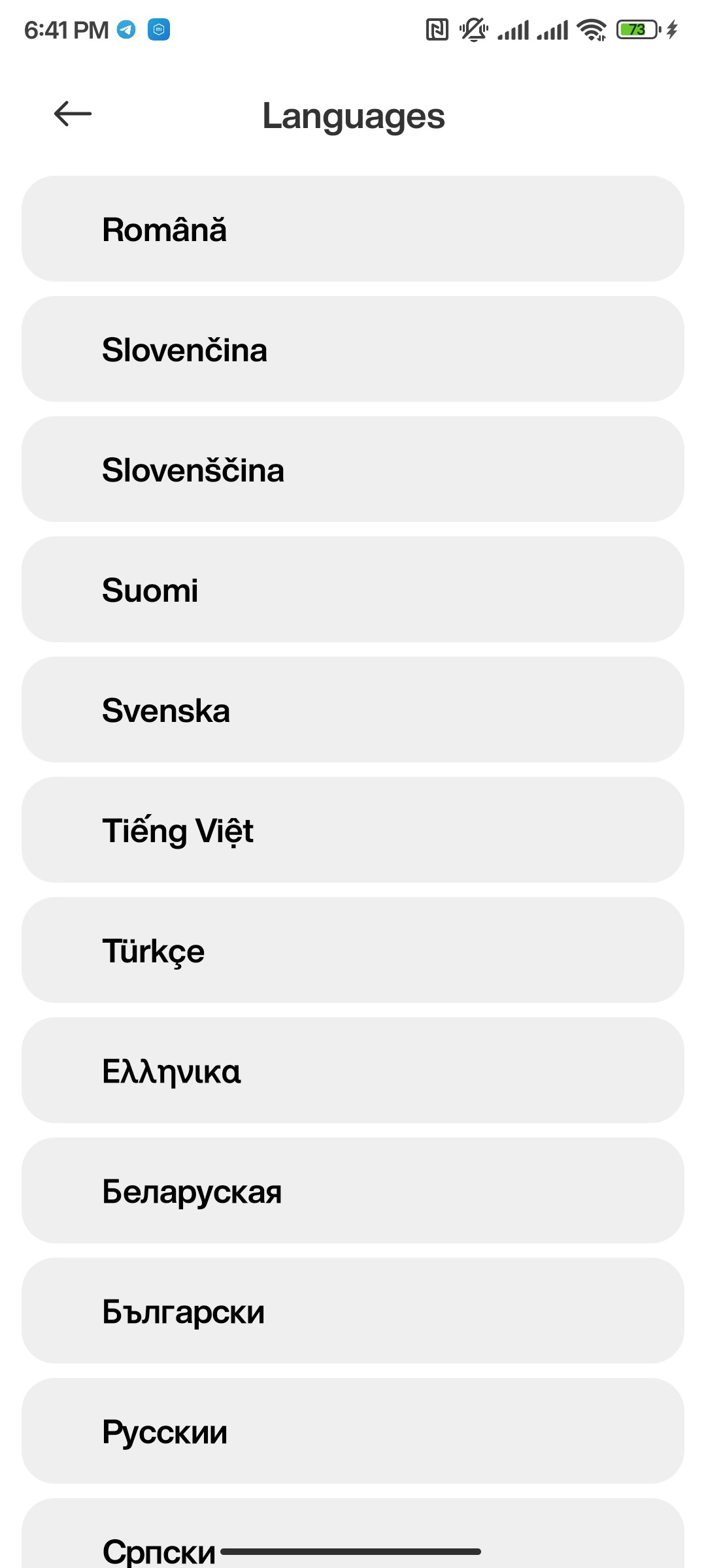Choose the Български language option
The width and height of the screenshot is (706, 1568).
353,1311
